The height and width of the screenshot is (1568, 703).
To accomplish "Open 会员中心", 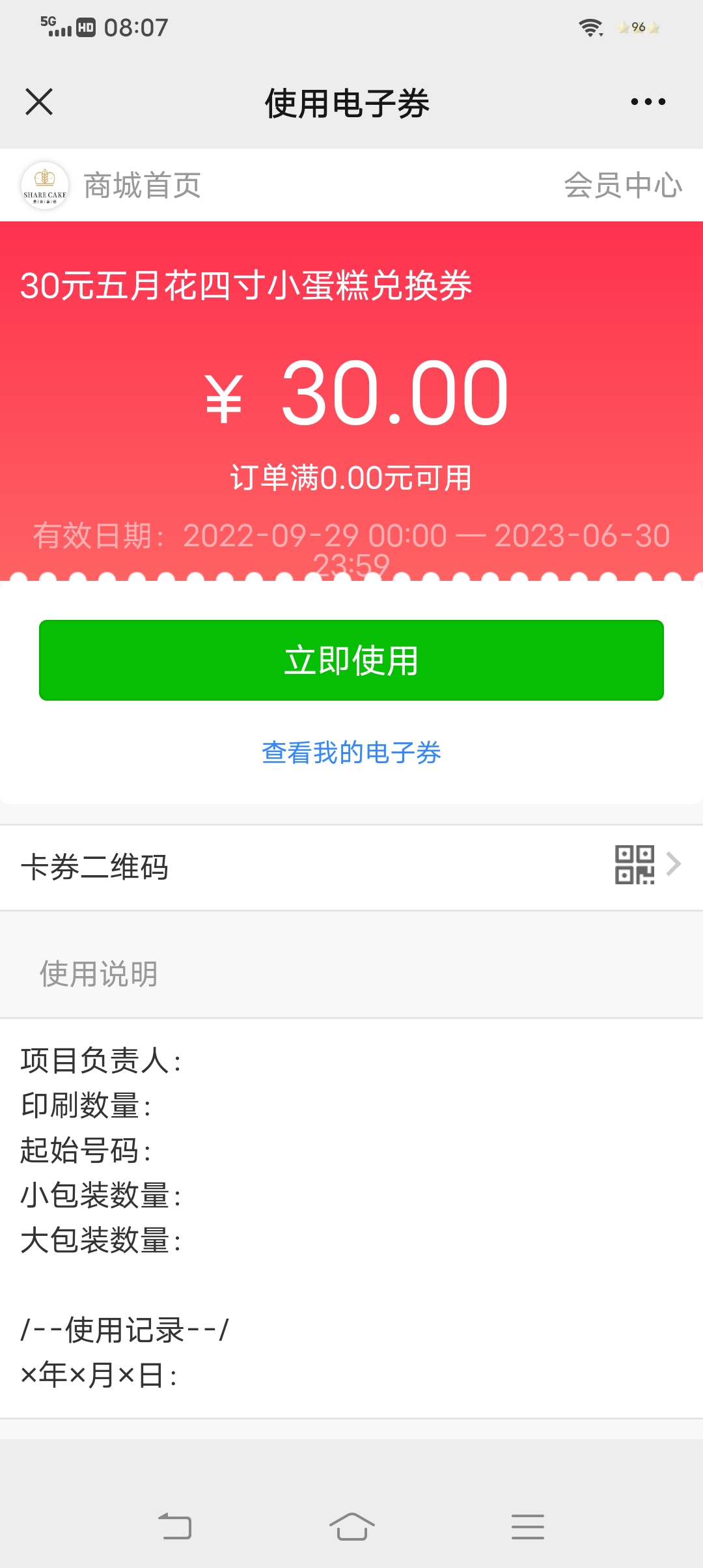I will pos(623,186).
